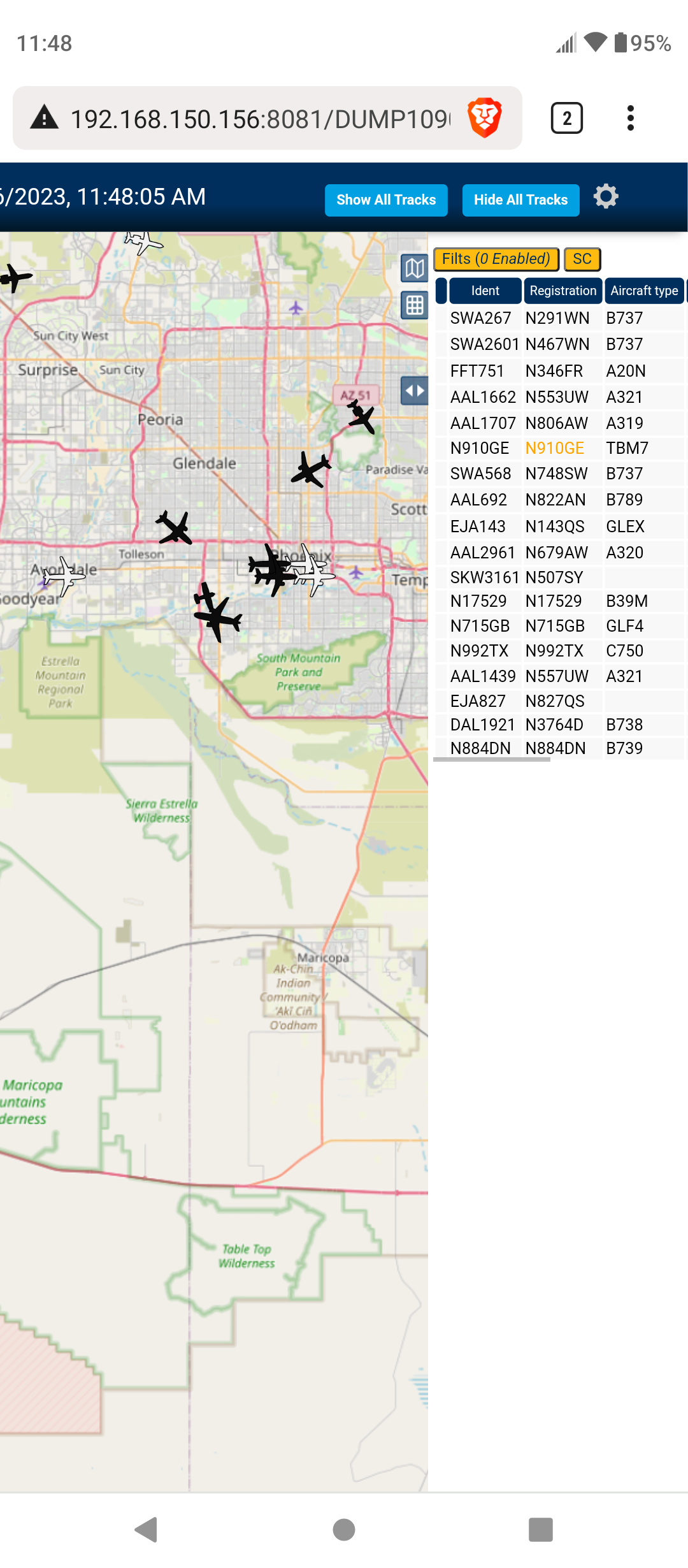Tap the Show All Tracks button

[386, 200]
